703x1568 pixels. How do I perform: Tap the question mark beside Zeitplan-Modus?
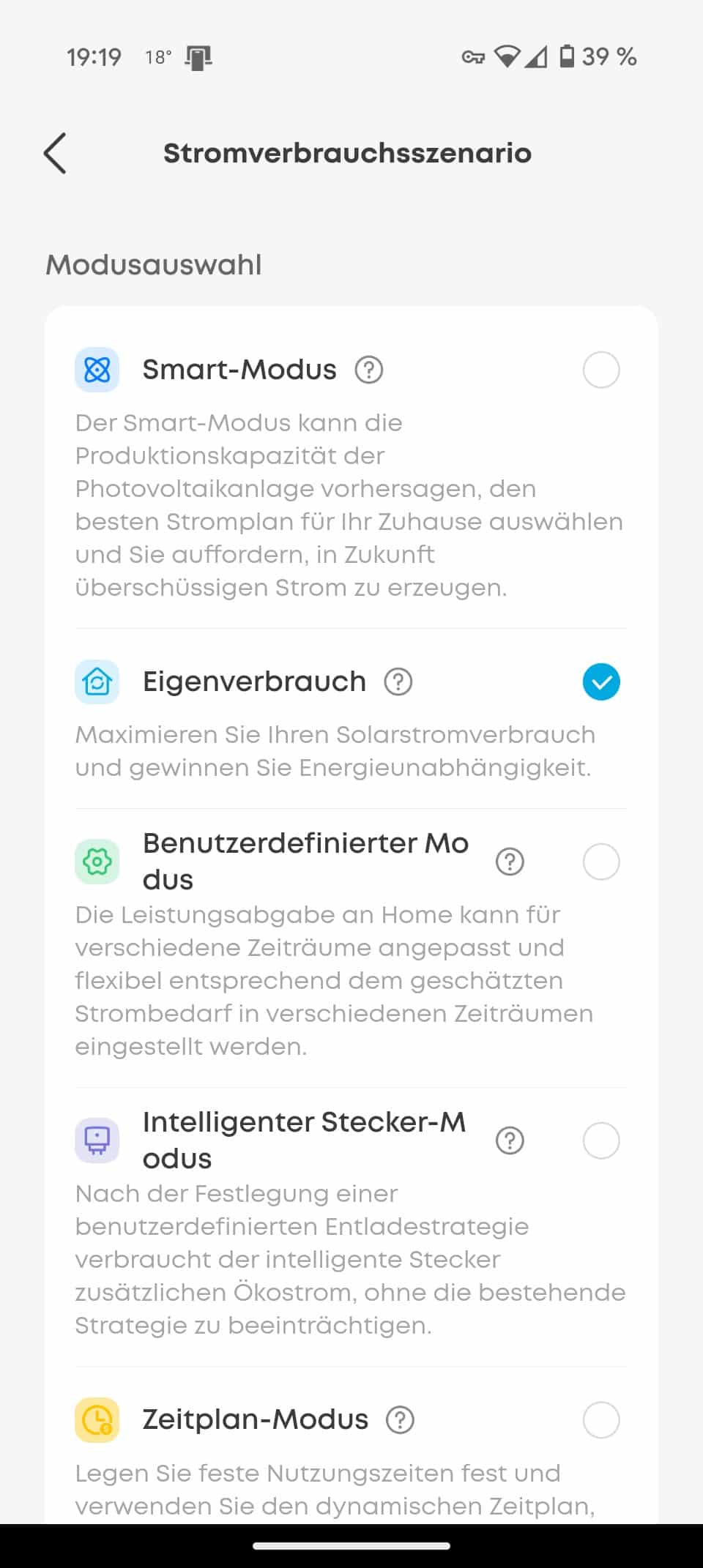pos(400,1420)
